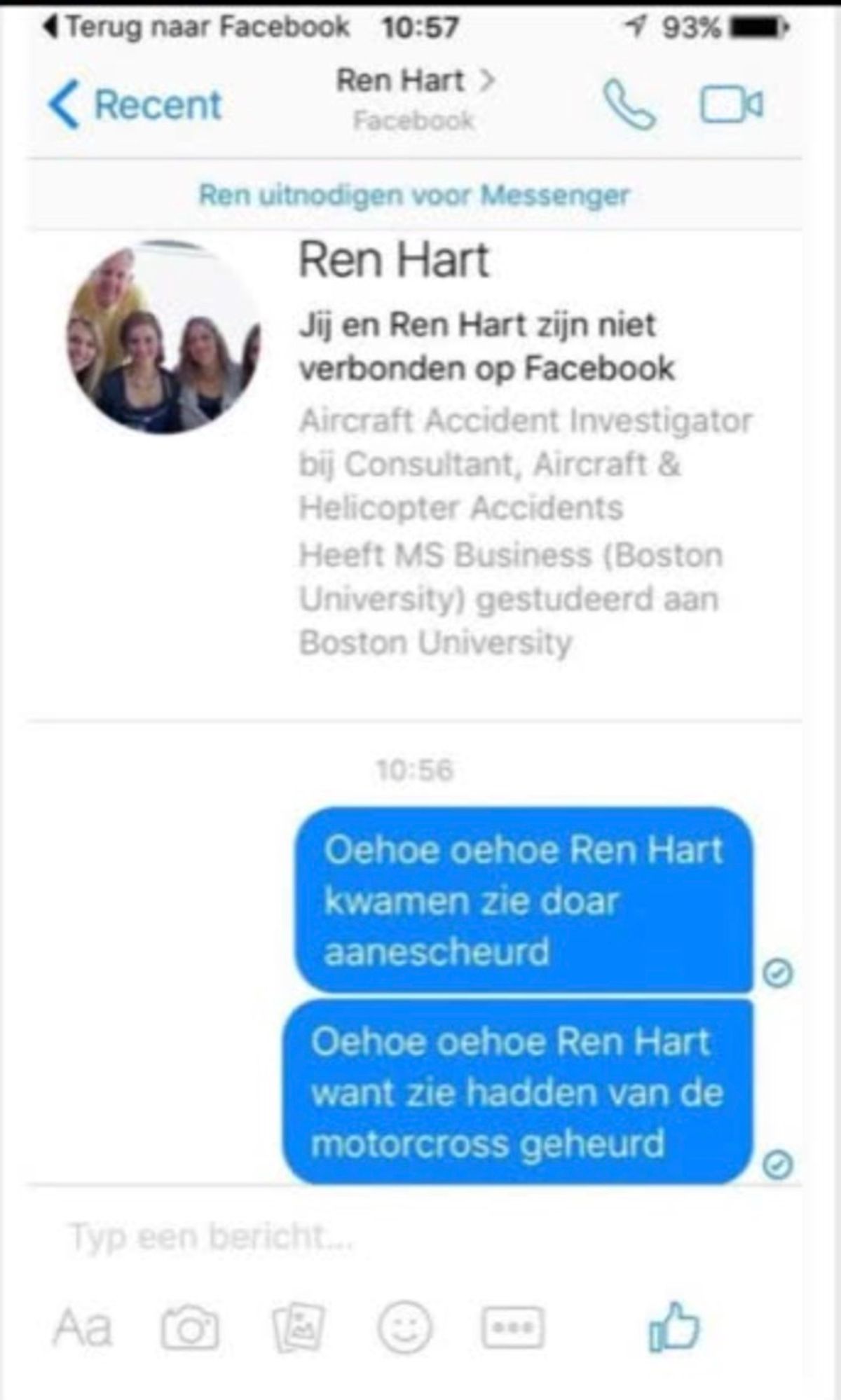Go back to Recent conversations

(135, 105)
